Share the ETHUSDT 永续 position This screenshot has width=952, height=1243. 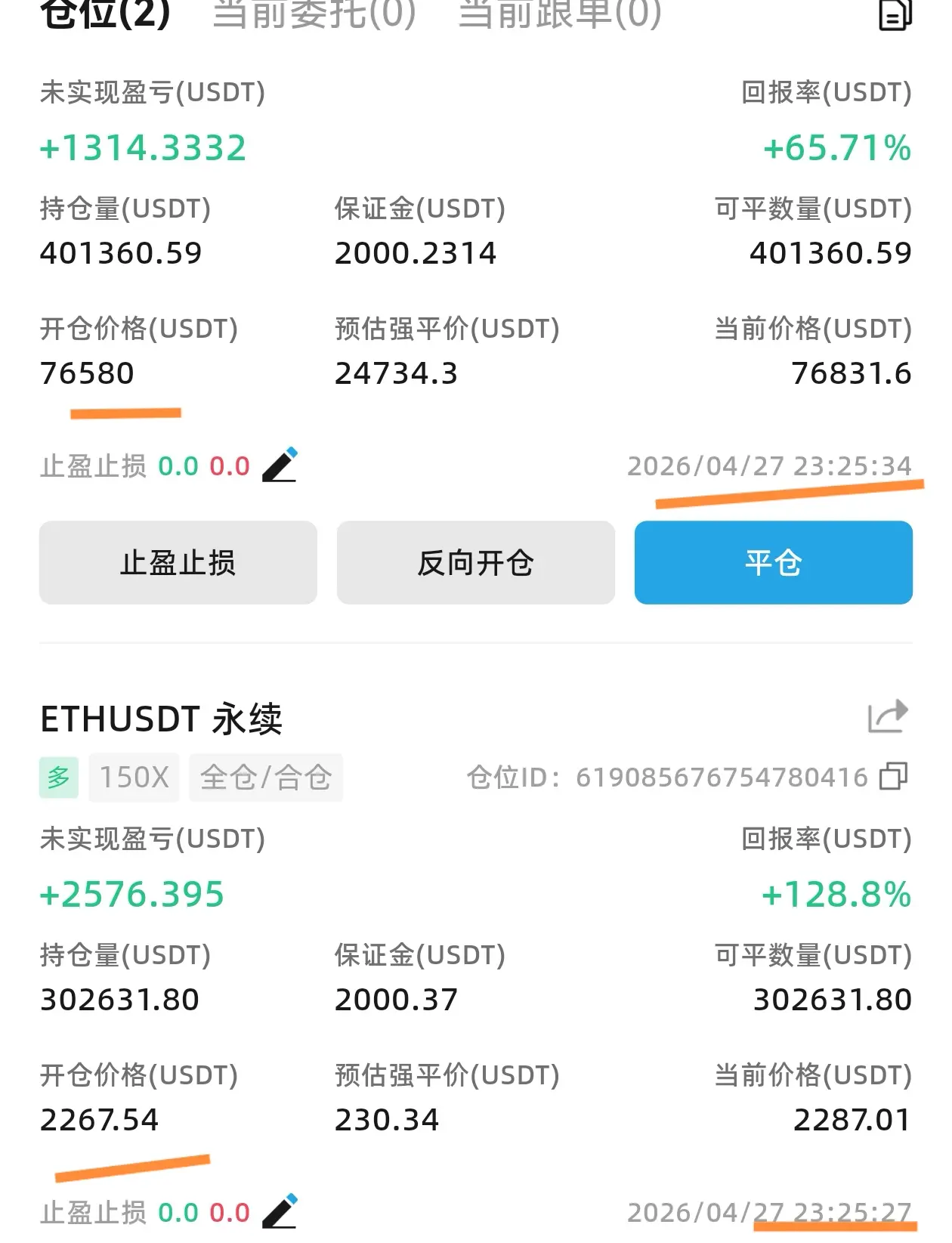(887, 716)
